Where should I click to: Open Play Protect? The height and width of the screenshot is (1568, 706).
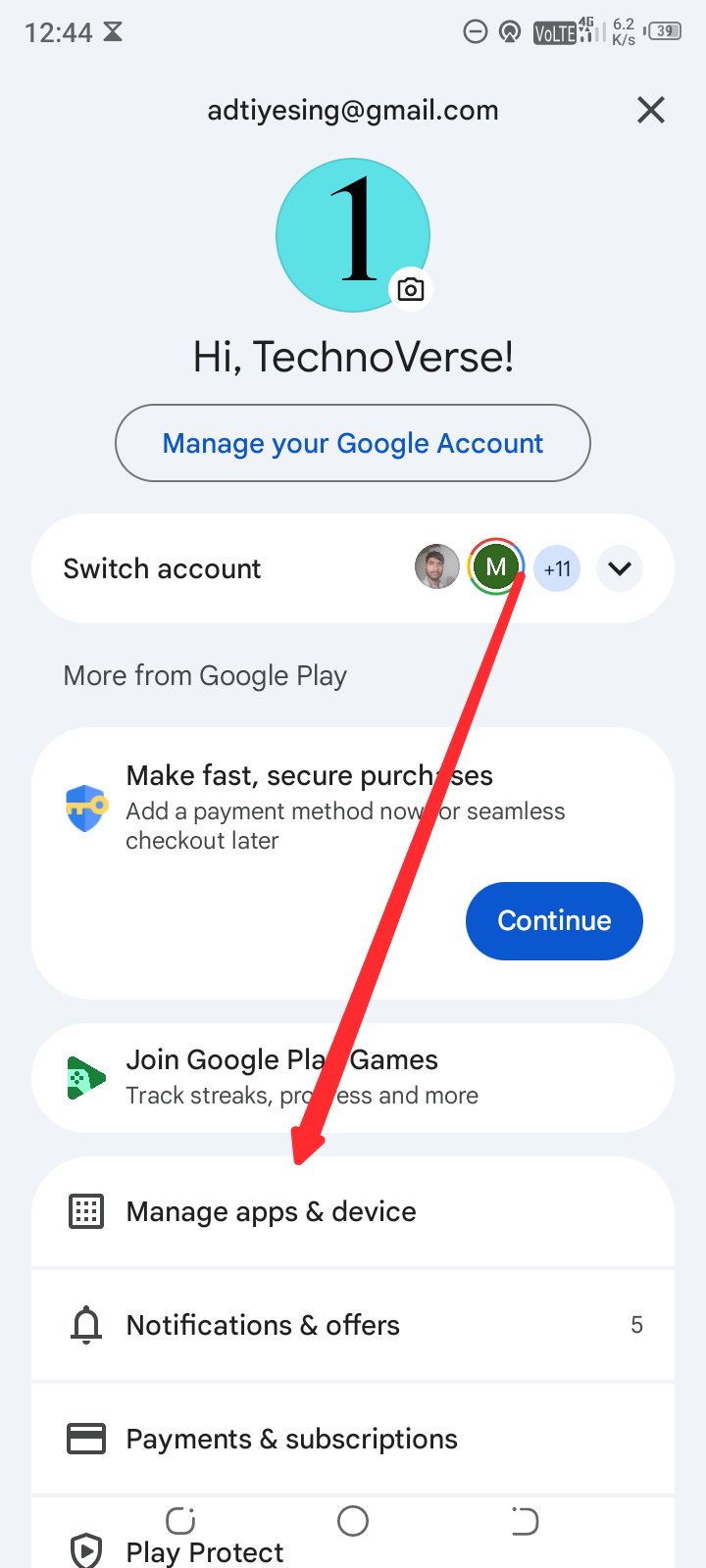click(x=204, y=1552)
